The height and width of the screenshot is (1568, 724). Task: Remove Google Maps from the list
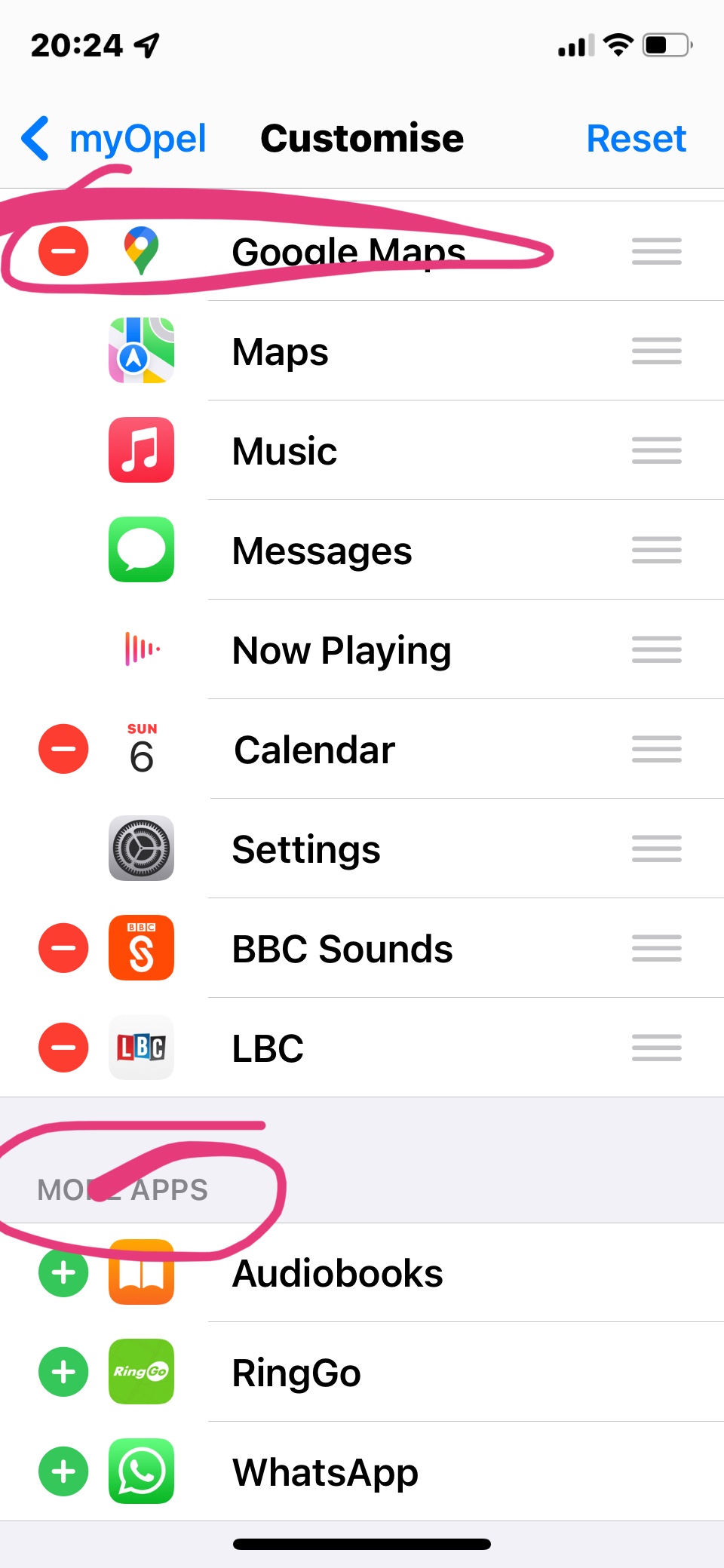point(63,251)
